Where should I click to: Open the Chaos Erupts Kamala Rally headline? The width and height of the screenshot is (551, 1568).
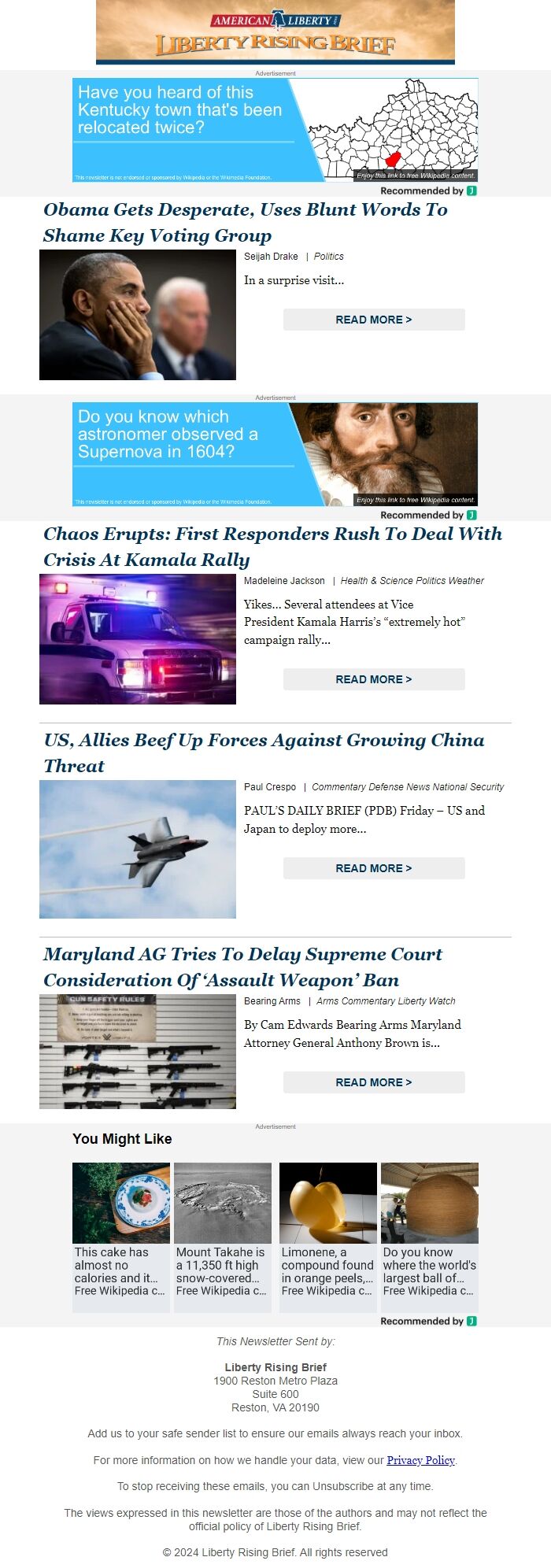click(x=272, y=546)
